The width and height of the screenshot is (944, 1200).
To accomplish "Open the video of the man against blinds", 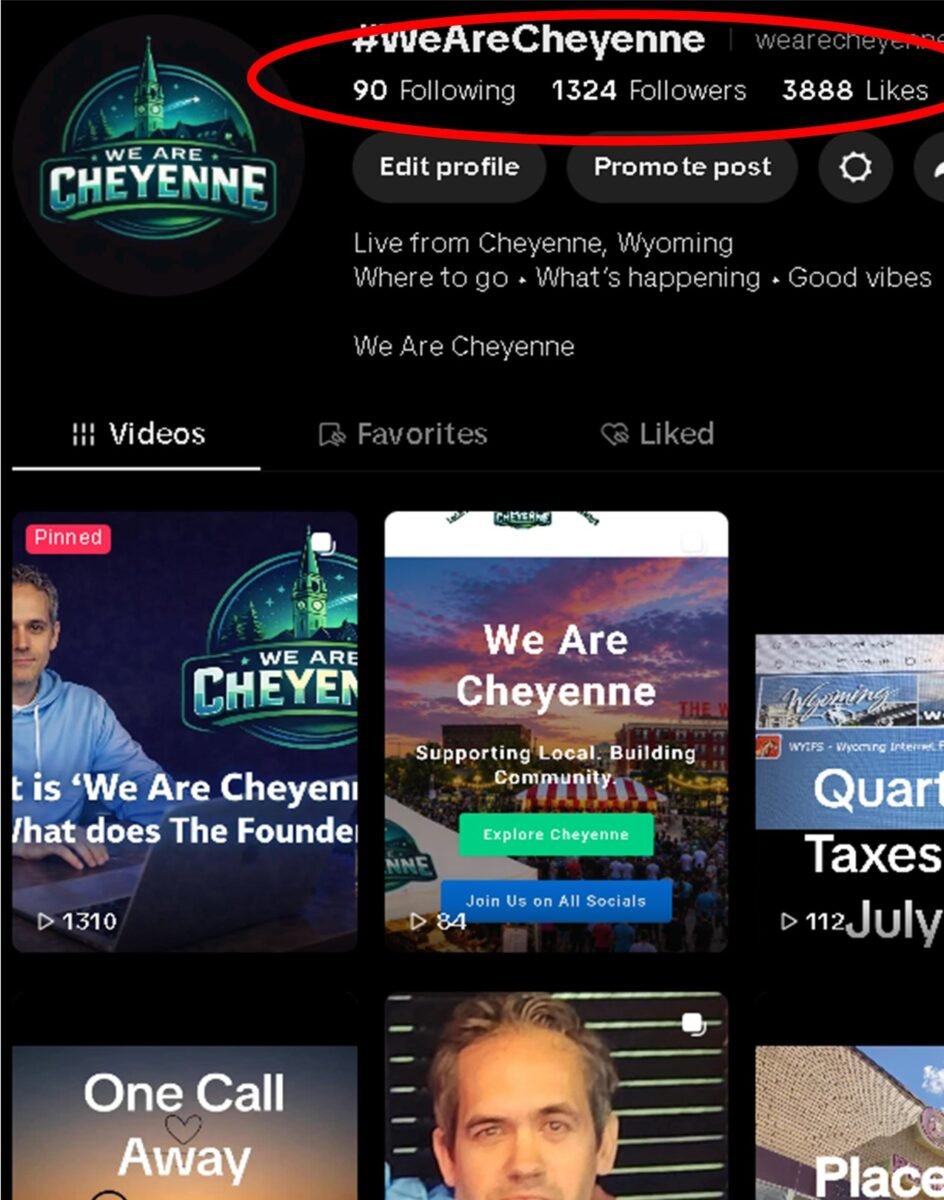I will pos(556,1096).
